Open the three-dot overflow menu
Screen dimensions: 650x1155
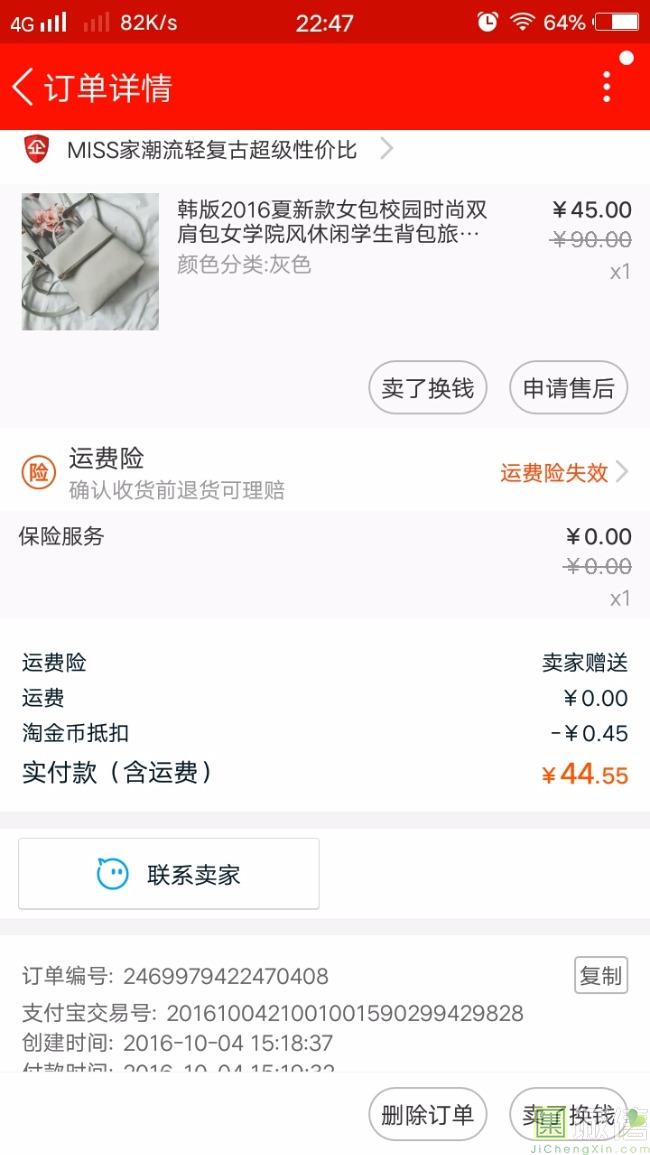[x=607, y=87]
